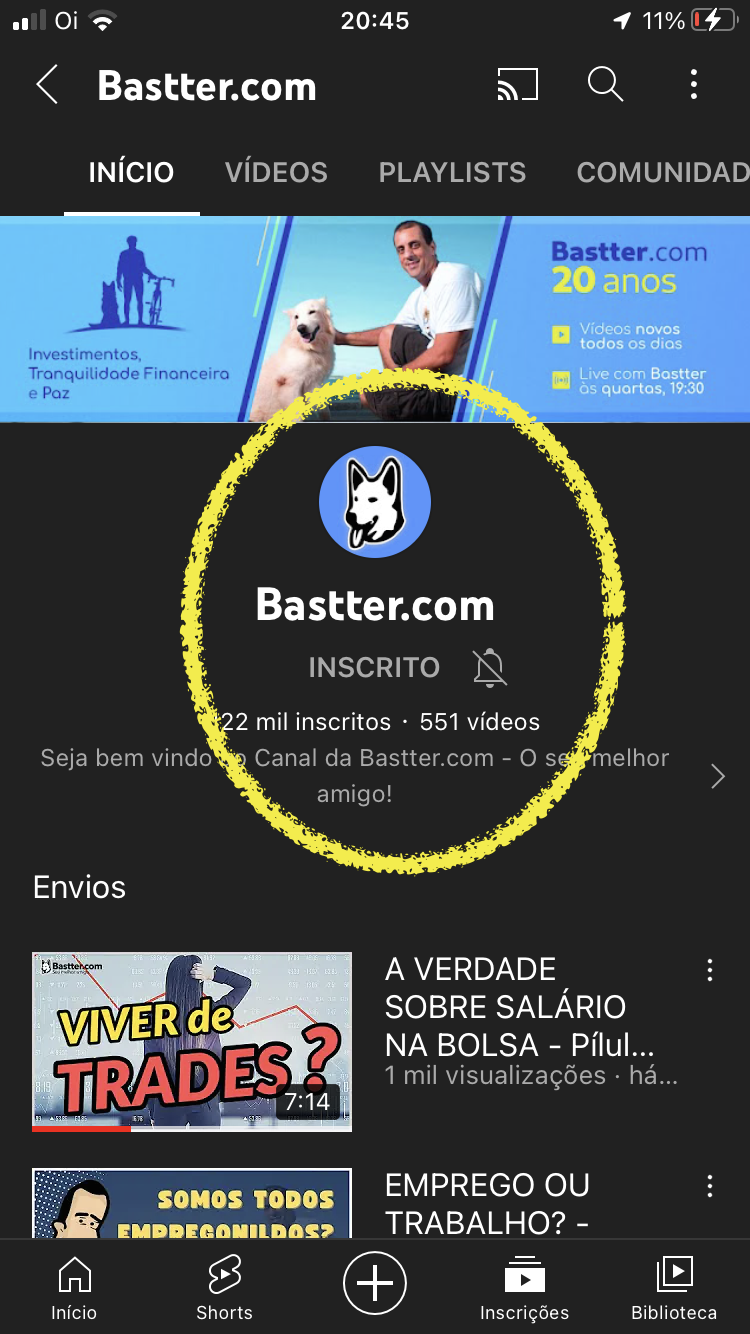Screen dimensions: 750x1334
Task: Open the Comunidade tab
Action: (x=662, y=172)
